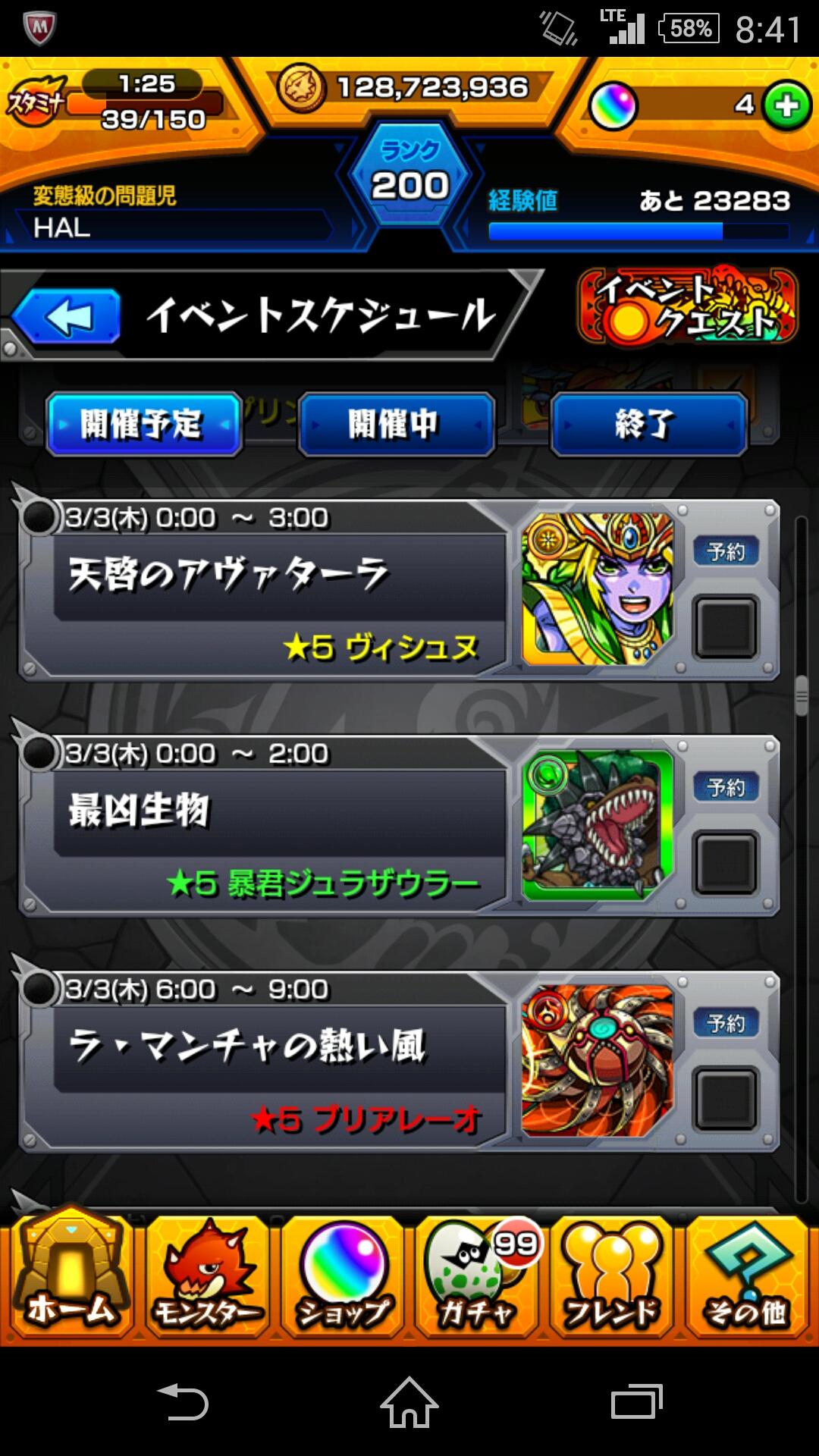The height and width of the screenshot is (1456, 819).
Task: Switch to the 開催中 tab
Action: [396, 425]
